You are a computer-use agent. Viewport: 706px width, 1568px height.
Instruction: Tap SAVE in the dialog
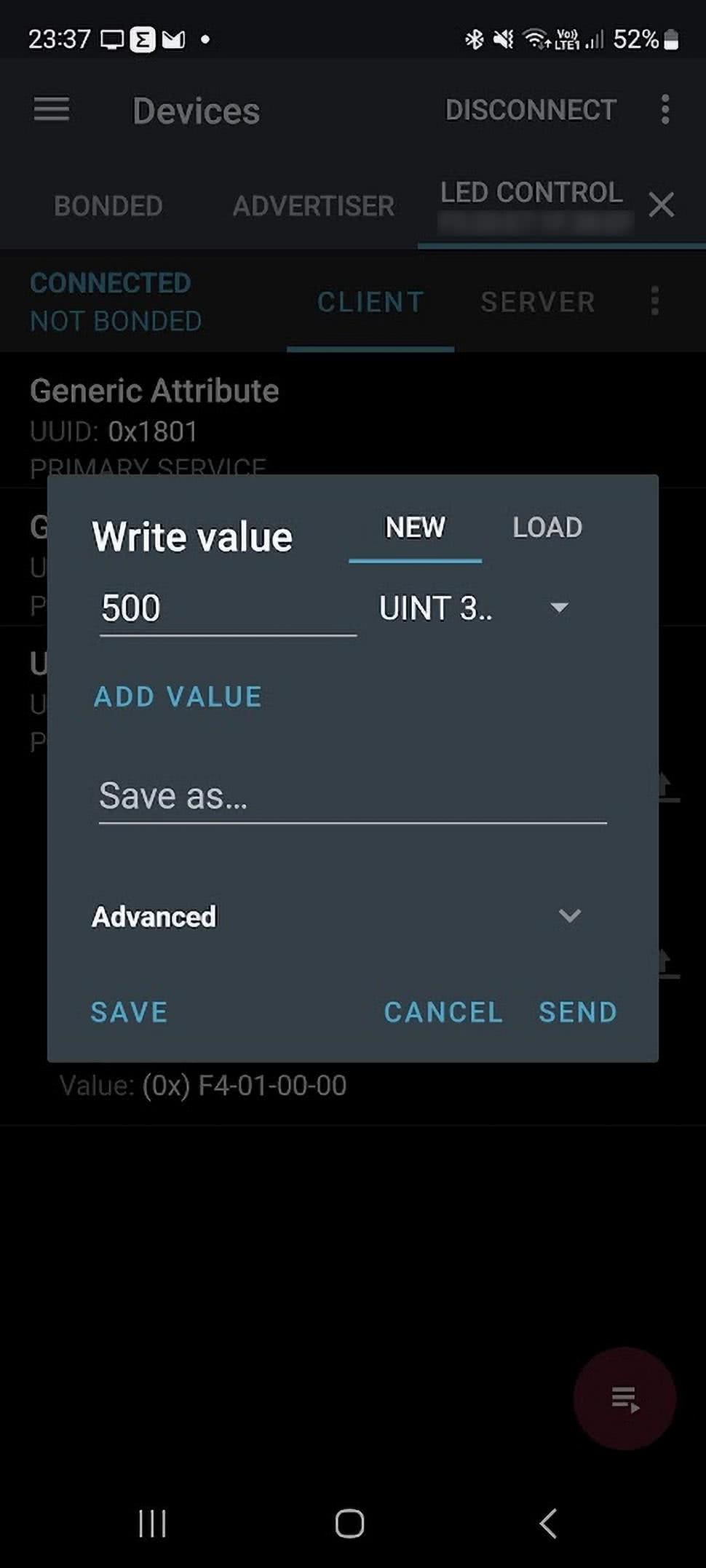coord(129,1012)
